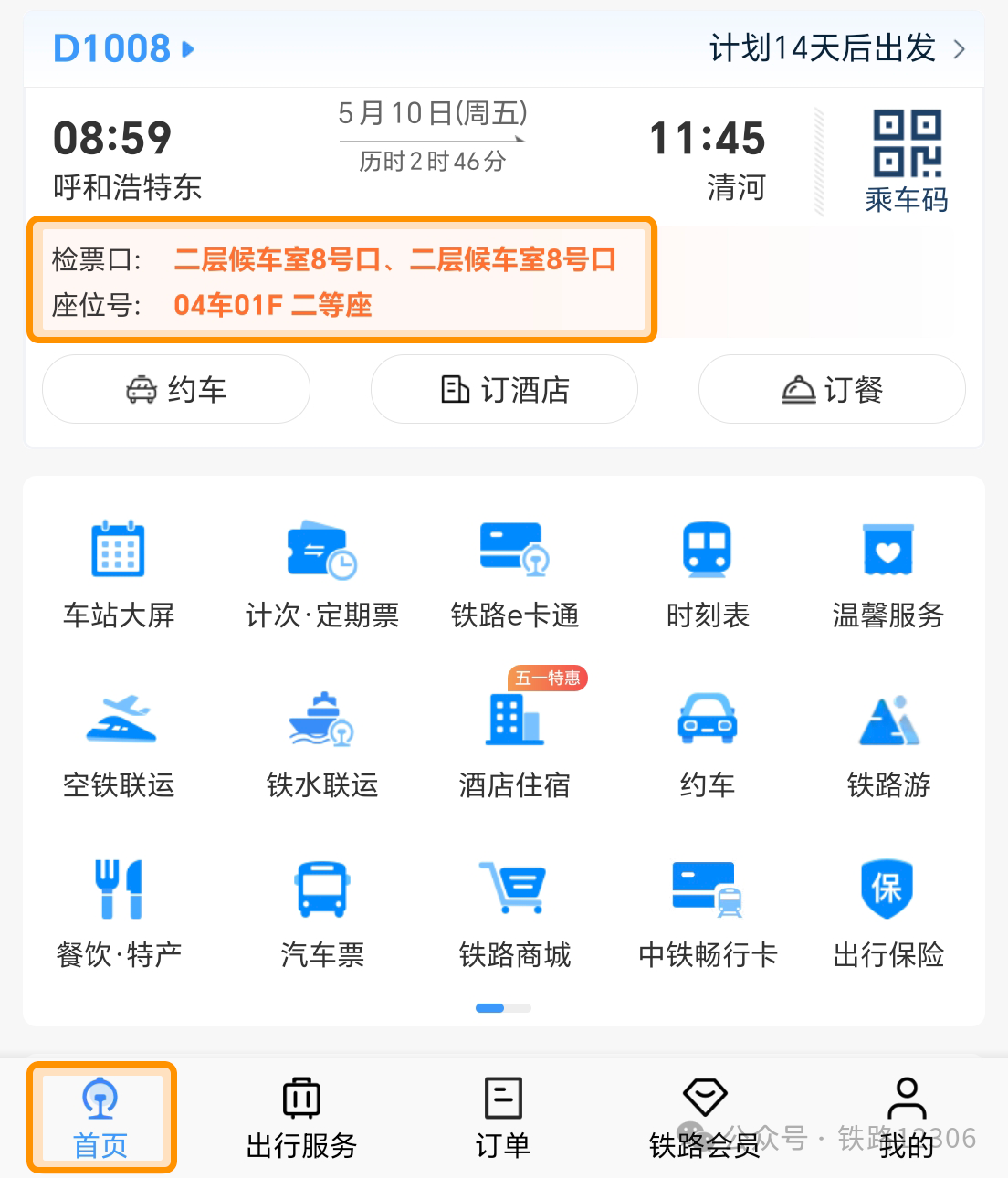The height and width of the screenshot is (1178, 1008).
Task: Tap 订餐 to order a meal
Action: [x=832, y=390]
